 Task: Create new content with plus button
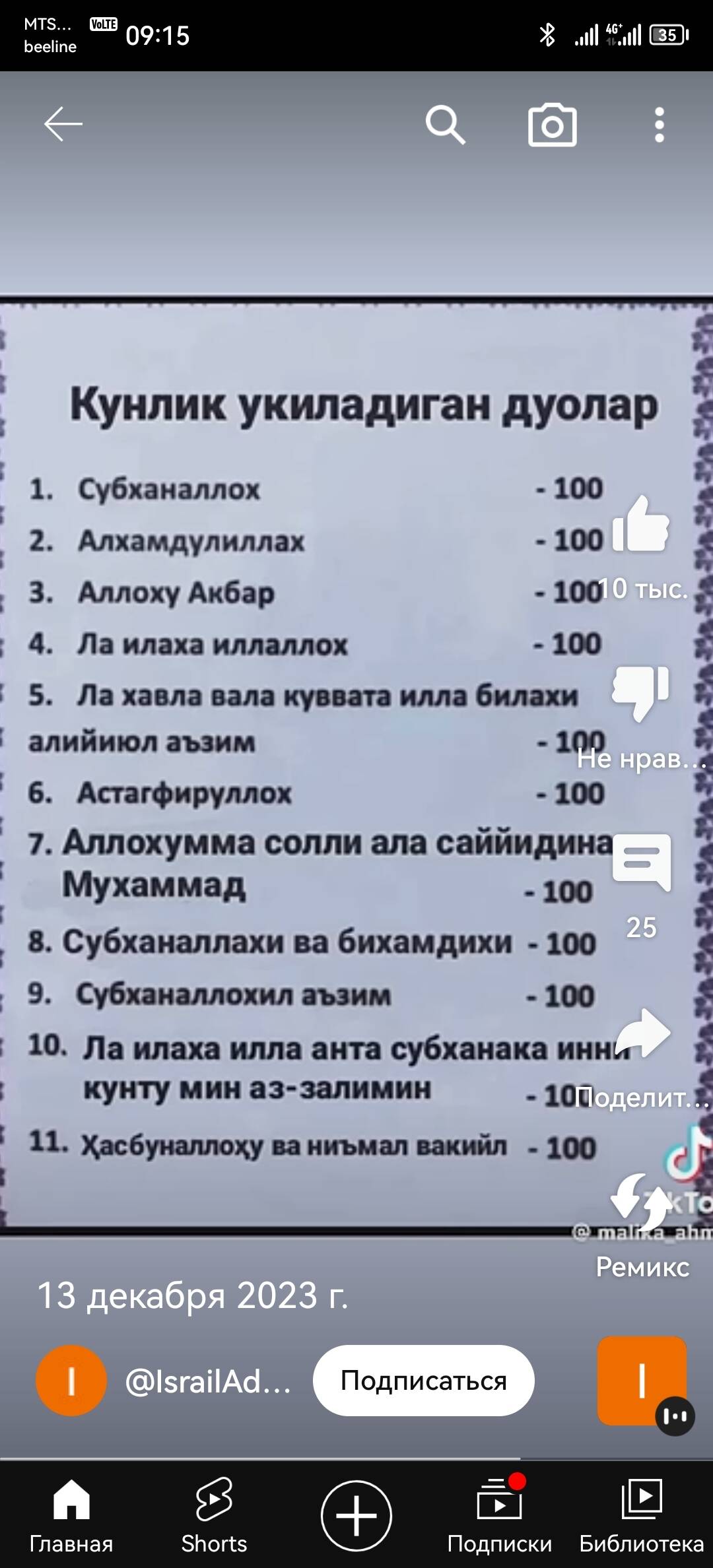click(x=356, y=1515)
